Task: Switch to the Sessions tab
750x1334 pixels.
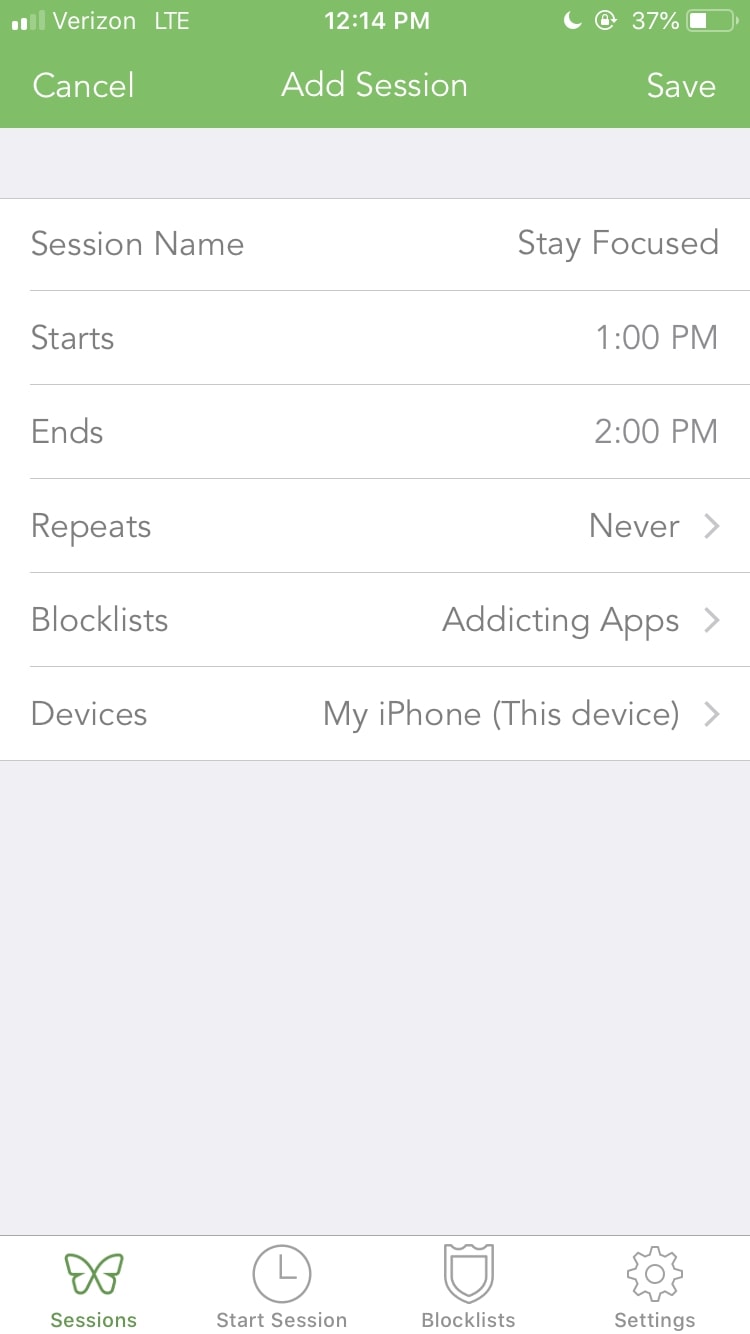Action: coord(94,1288)
